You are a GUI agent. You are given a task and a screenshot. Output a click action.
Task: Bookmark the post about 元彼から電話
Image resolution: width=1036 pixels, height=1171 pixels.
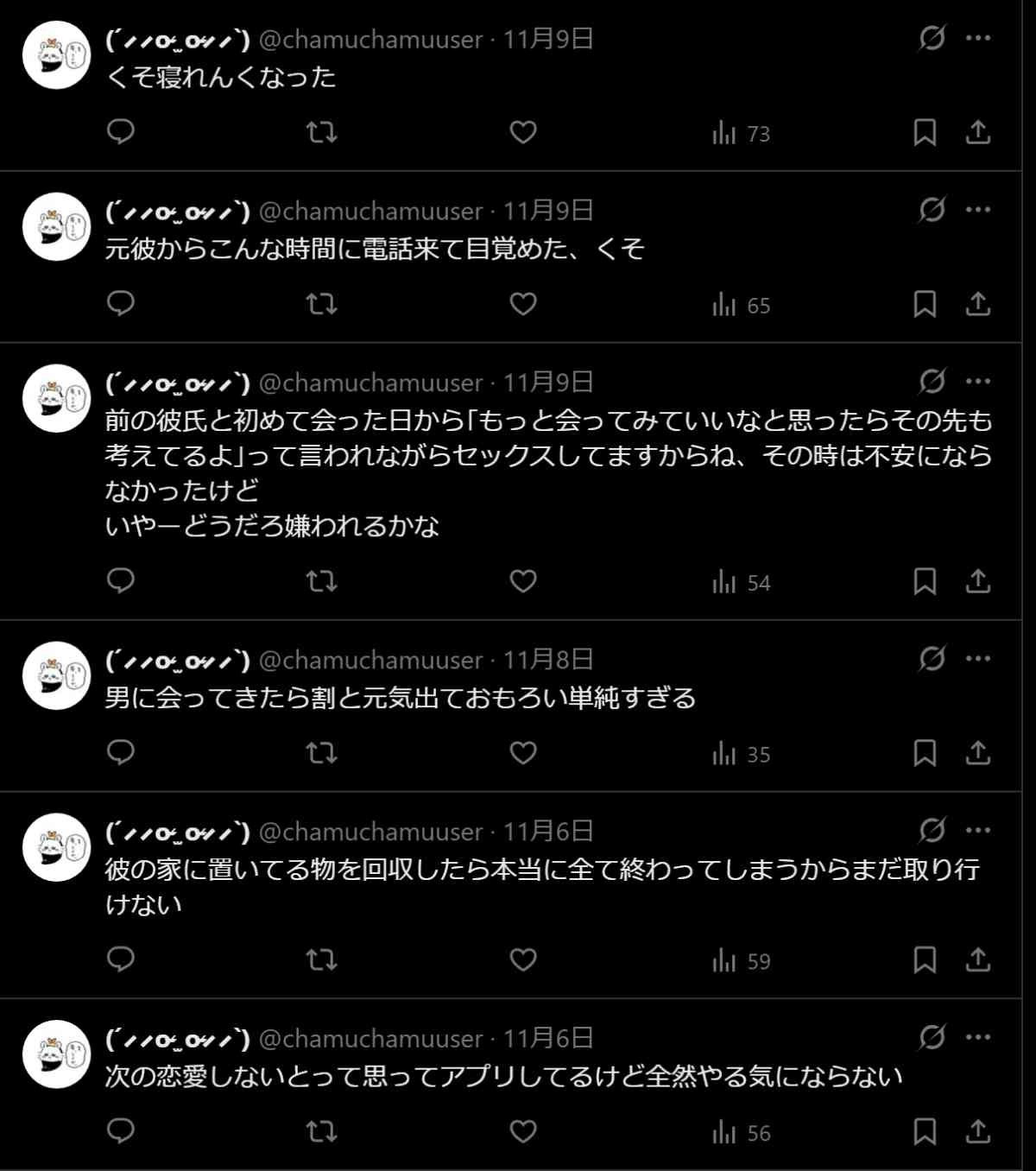point(925,304)
